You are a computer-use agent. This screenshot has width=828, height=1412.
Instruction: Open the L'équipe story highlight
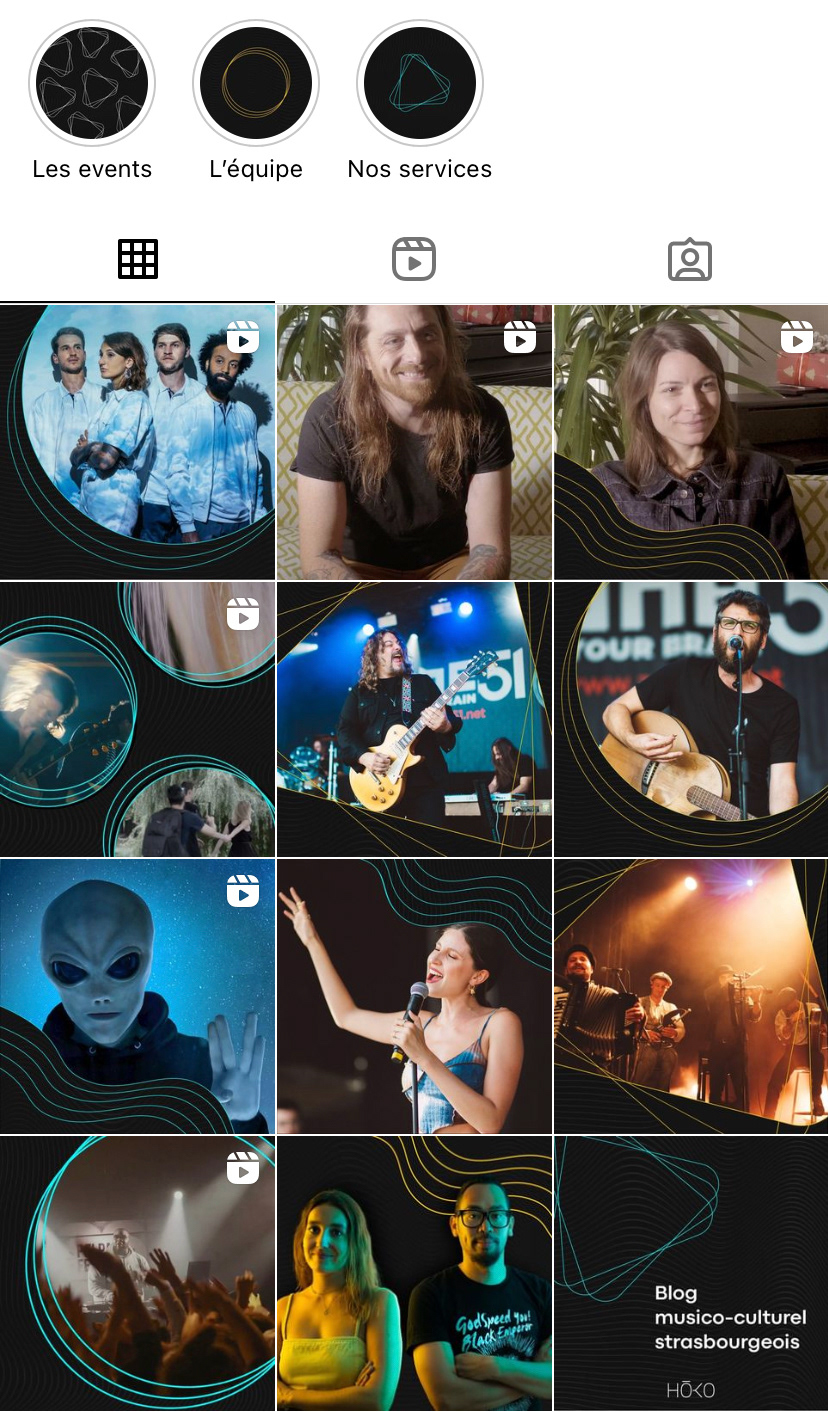click(256, 83)
